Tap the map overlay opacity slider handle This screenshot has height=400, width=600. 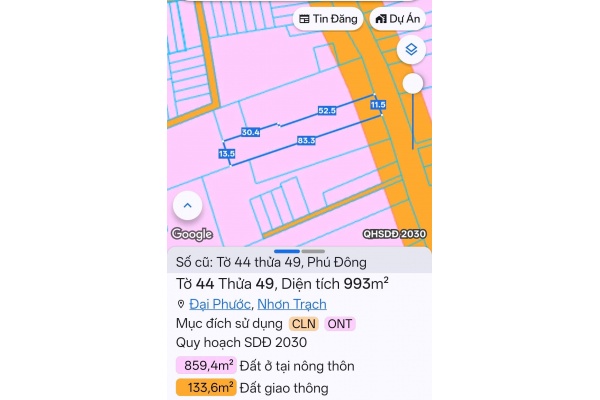click(412, 85)
